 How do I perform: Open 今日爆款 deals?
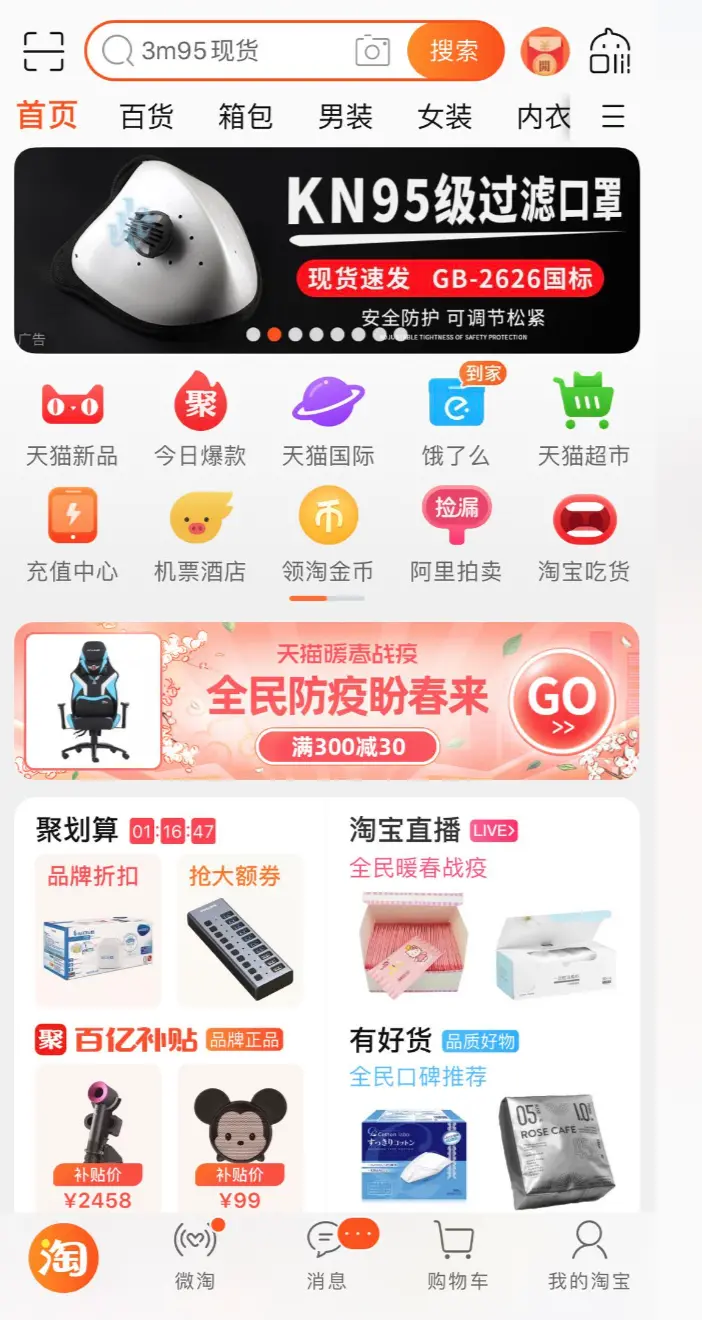(x=200, y=420)
